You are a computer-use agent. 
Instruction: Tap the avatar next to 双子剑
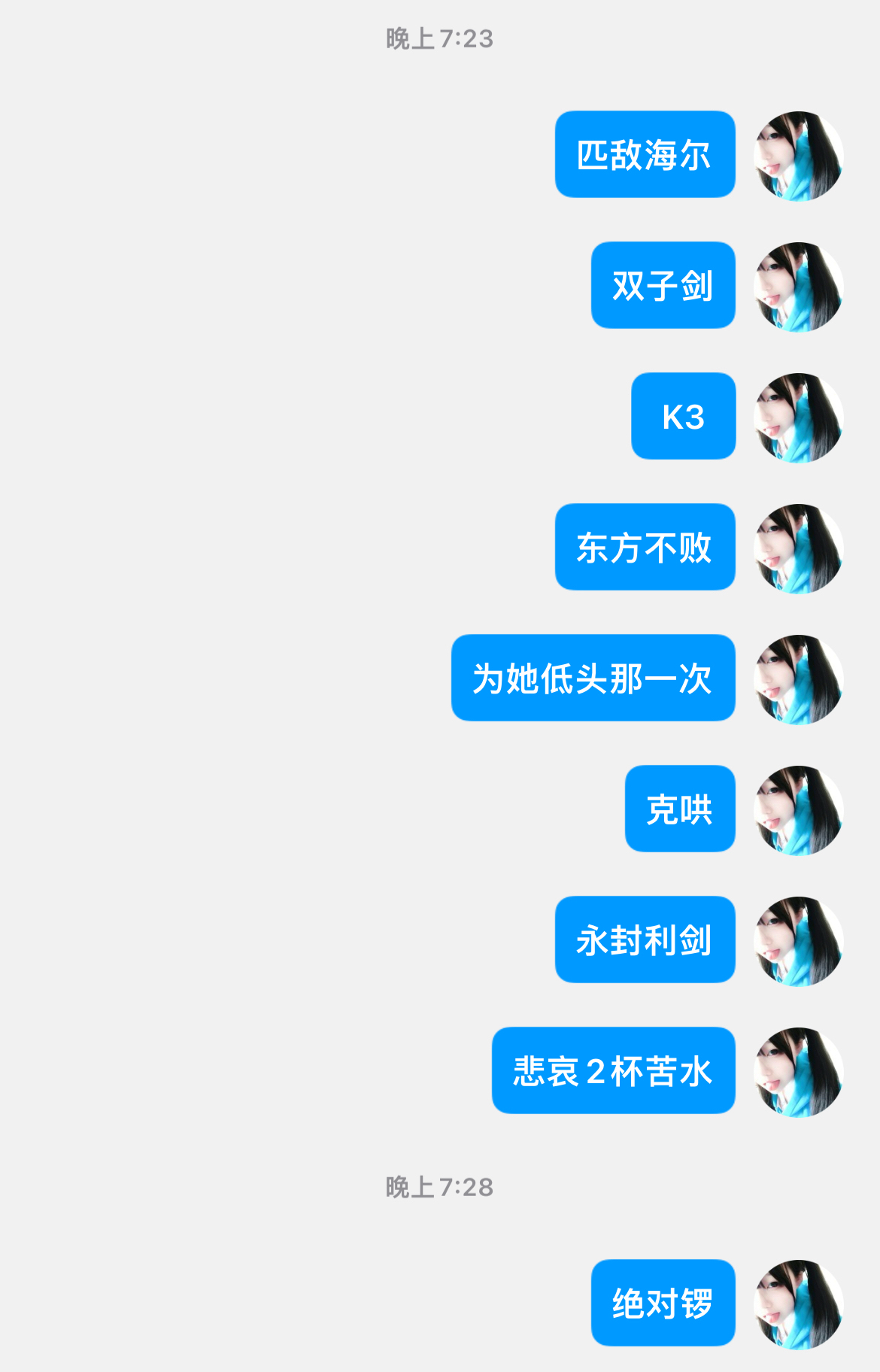(798, 287)
